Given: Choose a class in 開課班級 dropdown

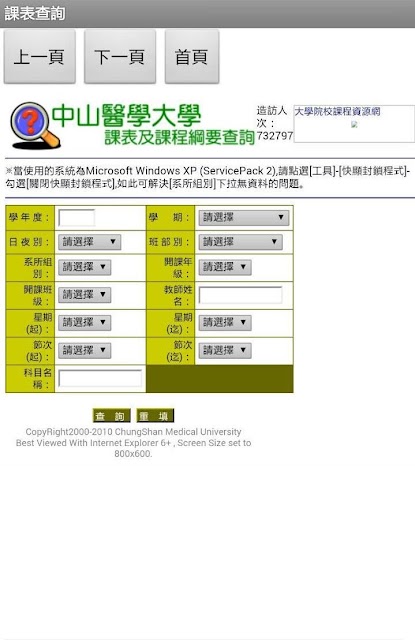Looking at the screenshot, I should (x=84, y=295).
